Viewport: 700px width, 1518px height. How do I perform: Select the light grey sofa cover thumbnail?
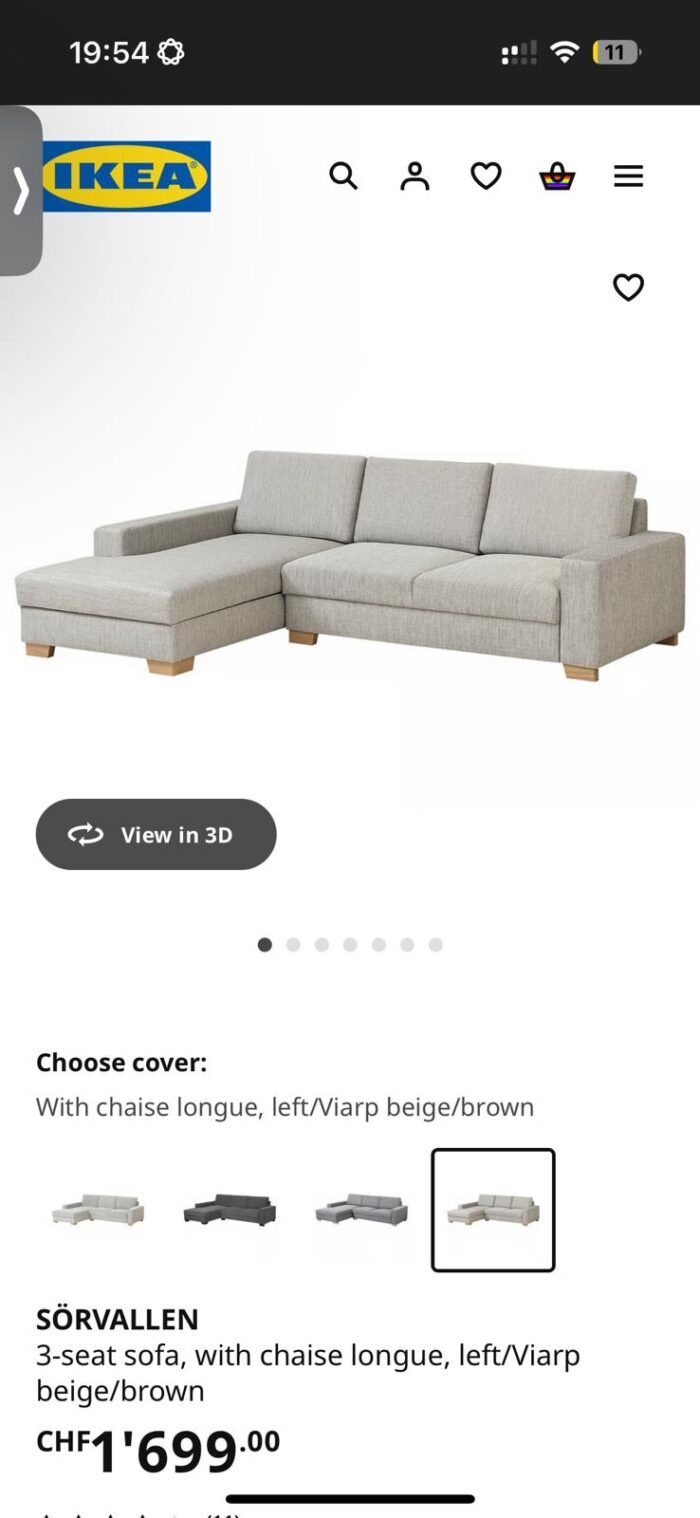98,1210
